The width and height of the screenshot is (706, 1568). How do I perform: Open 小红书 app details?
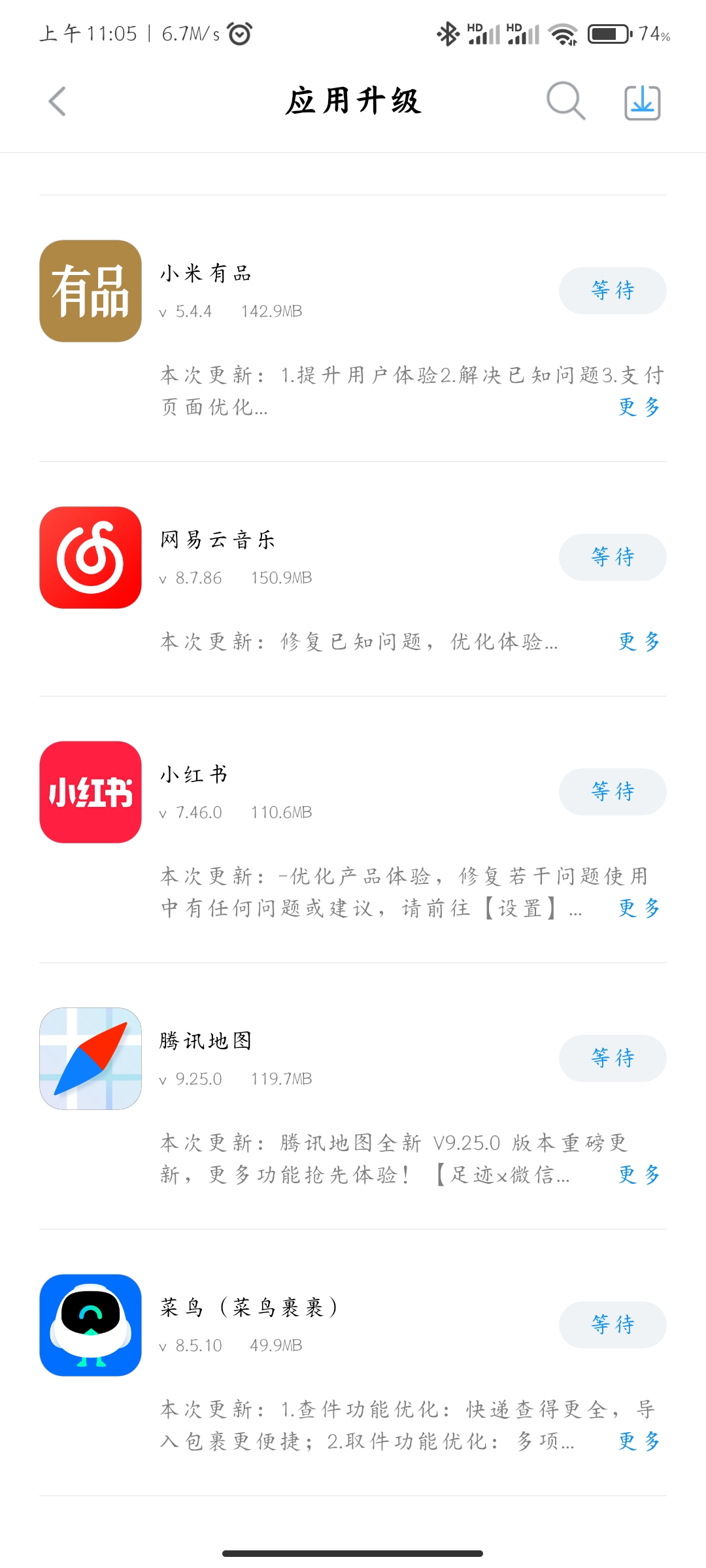[91, 792]
